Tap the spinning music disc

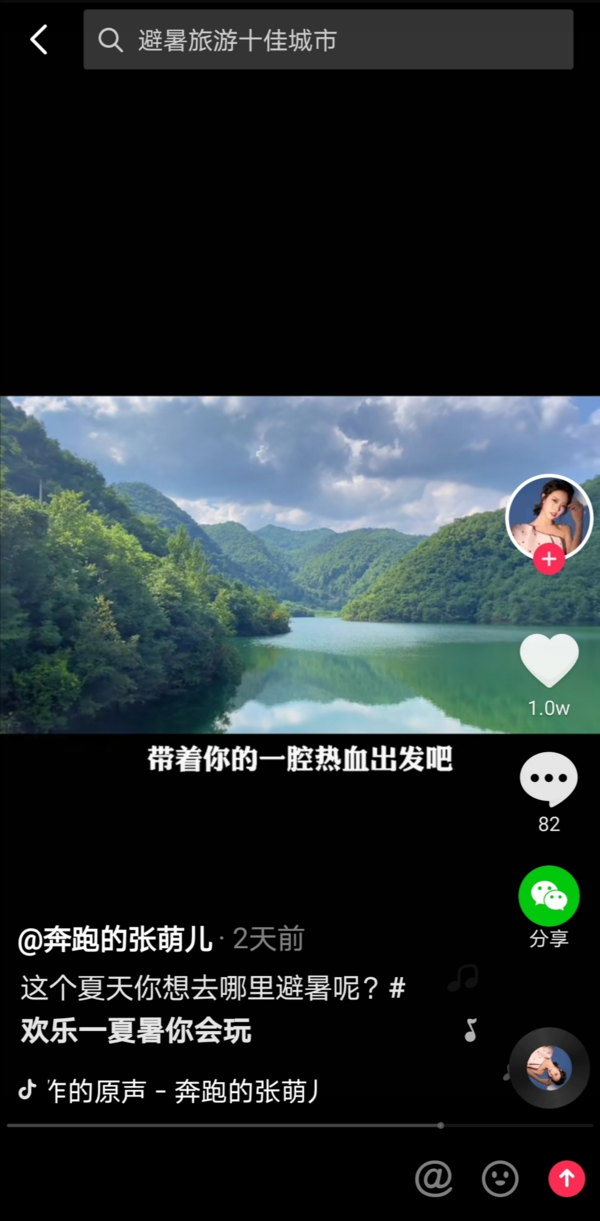549,1067
